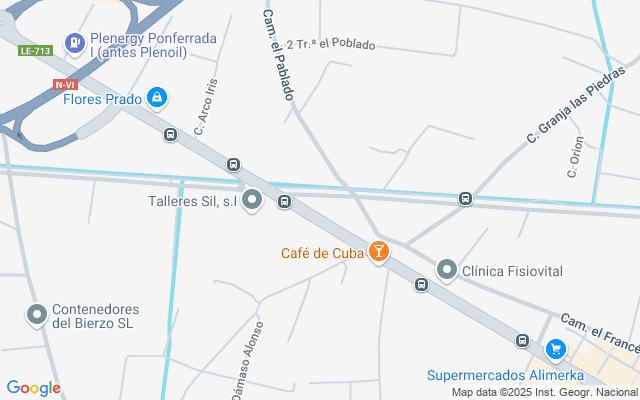The image size is (640, 400).
Task: Open the Café de Cuba bar pin
Action: 378,251
